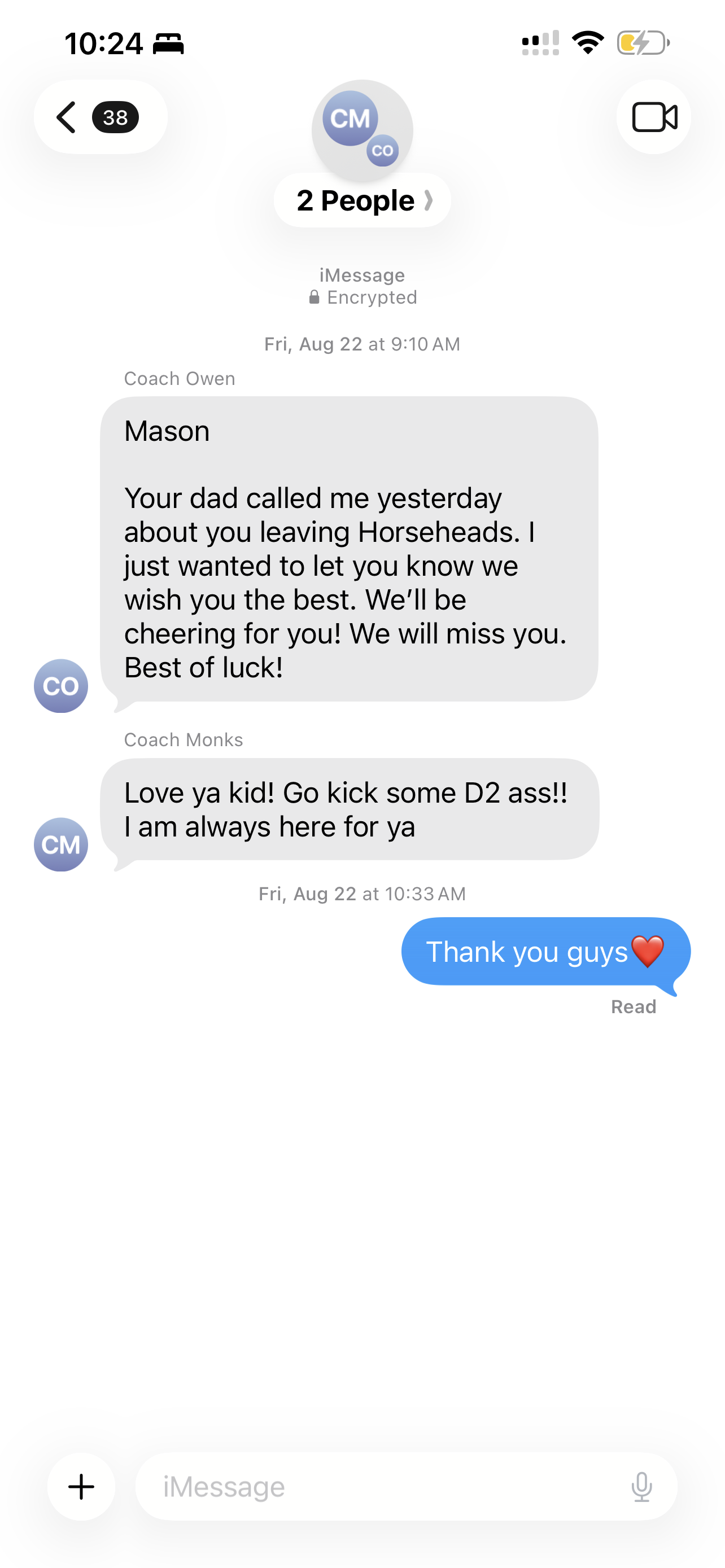Go back to the messages list
Image resolution: width=725 pixels, height=1568 pixels.
tap(101, 117)
